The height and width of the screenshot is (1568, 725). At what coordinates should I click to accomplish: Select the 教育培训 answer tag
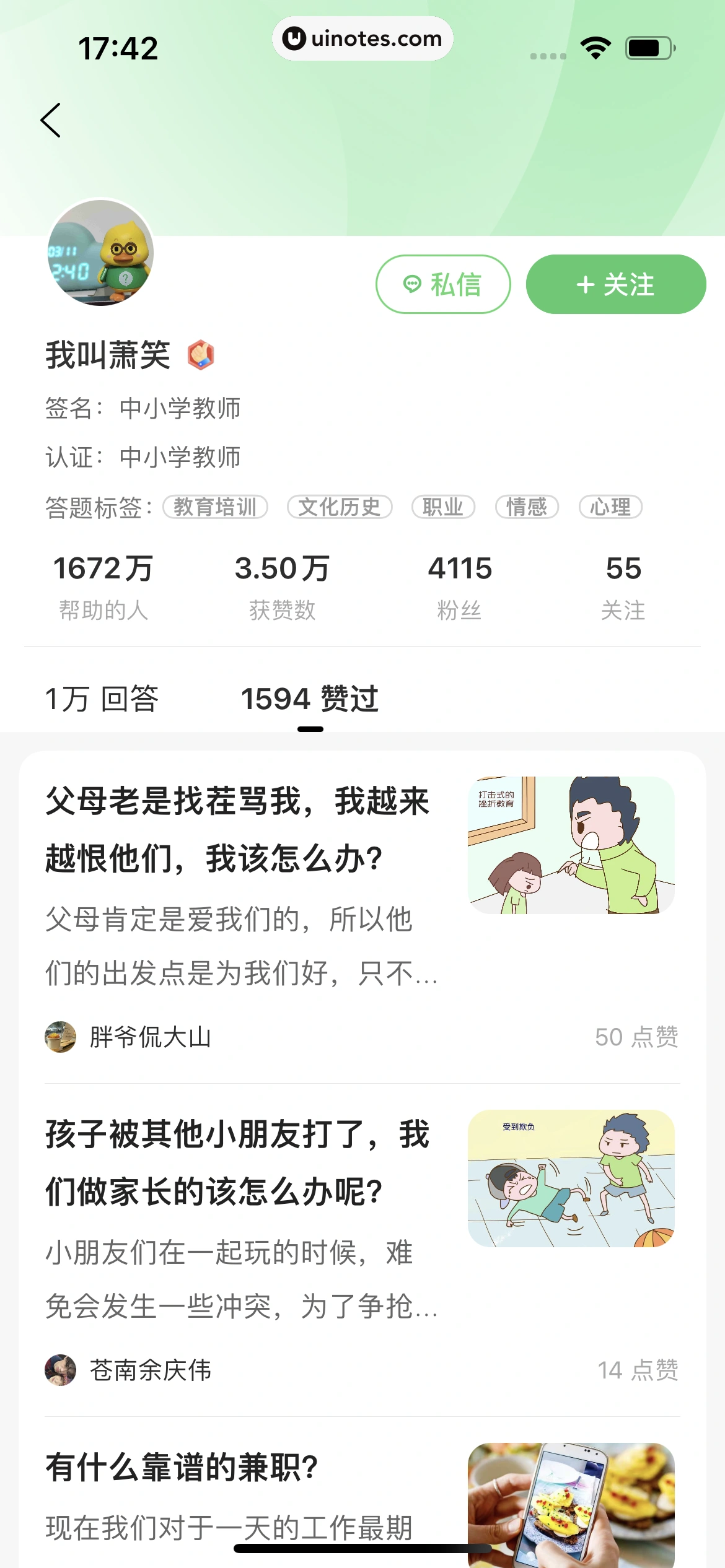tap(216, 507)
